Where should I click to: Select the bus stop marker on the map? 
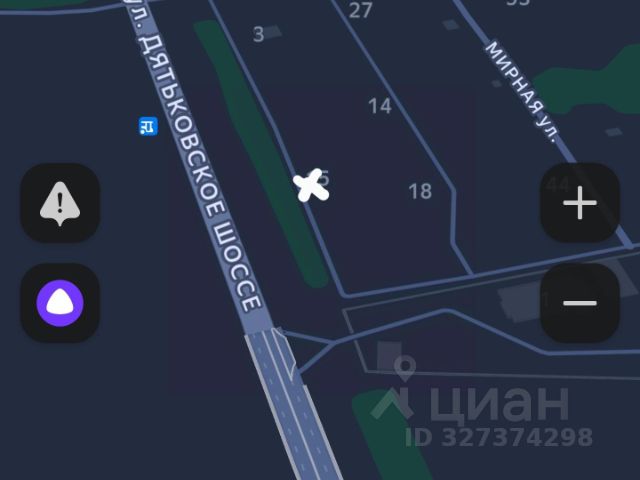pyautogui.click(x=148, y=126)
